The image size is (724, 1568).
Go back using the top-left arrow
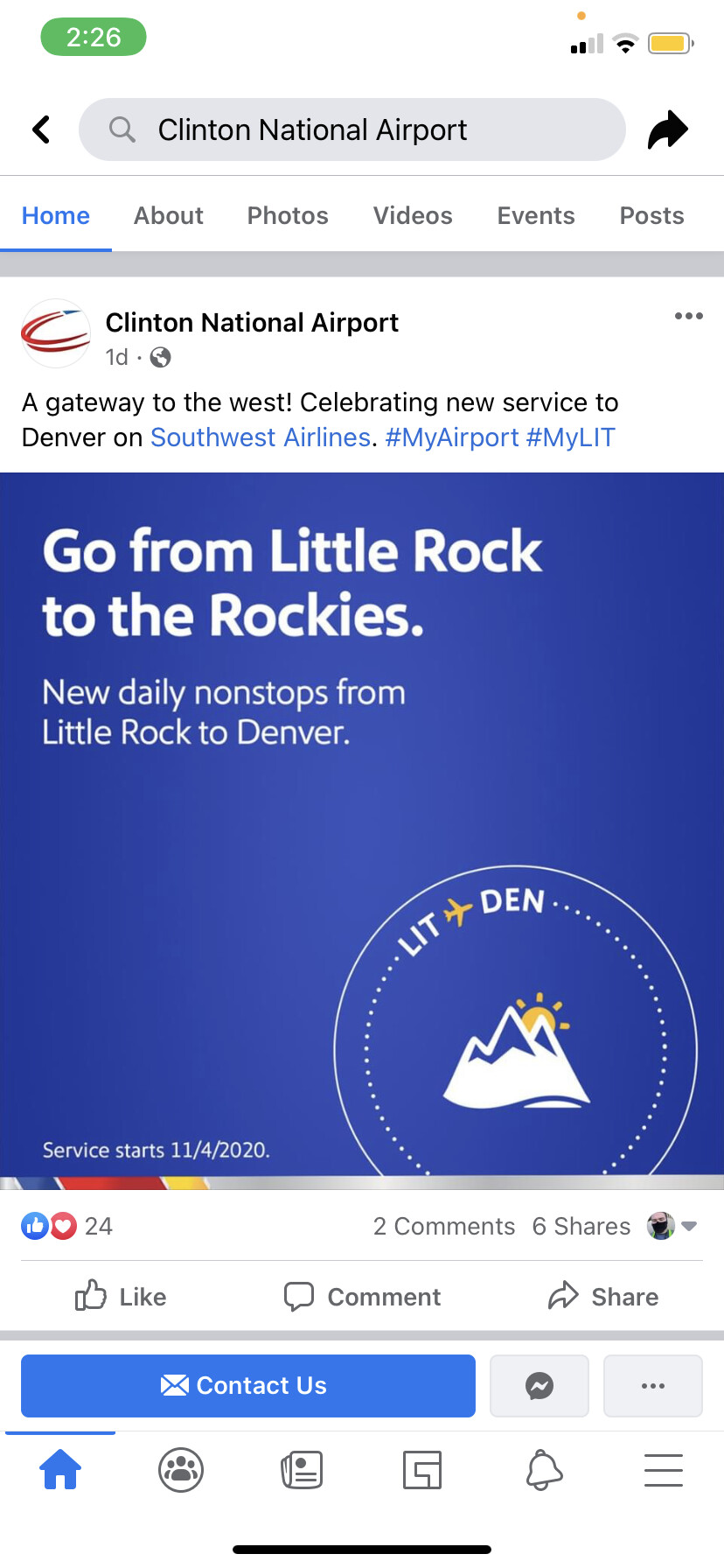41,129
